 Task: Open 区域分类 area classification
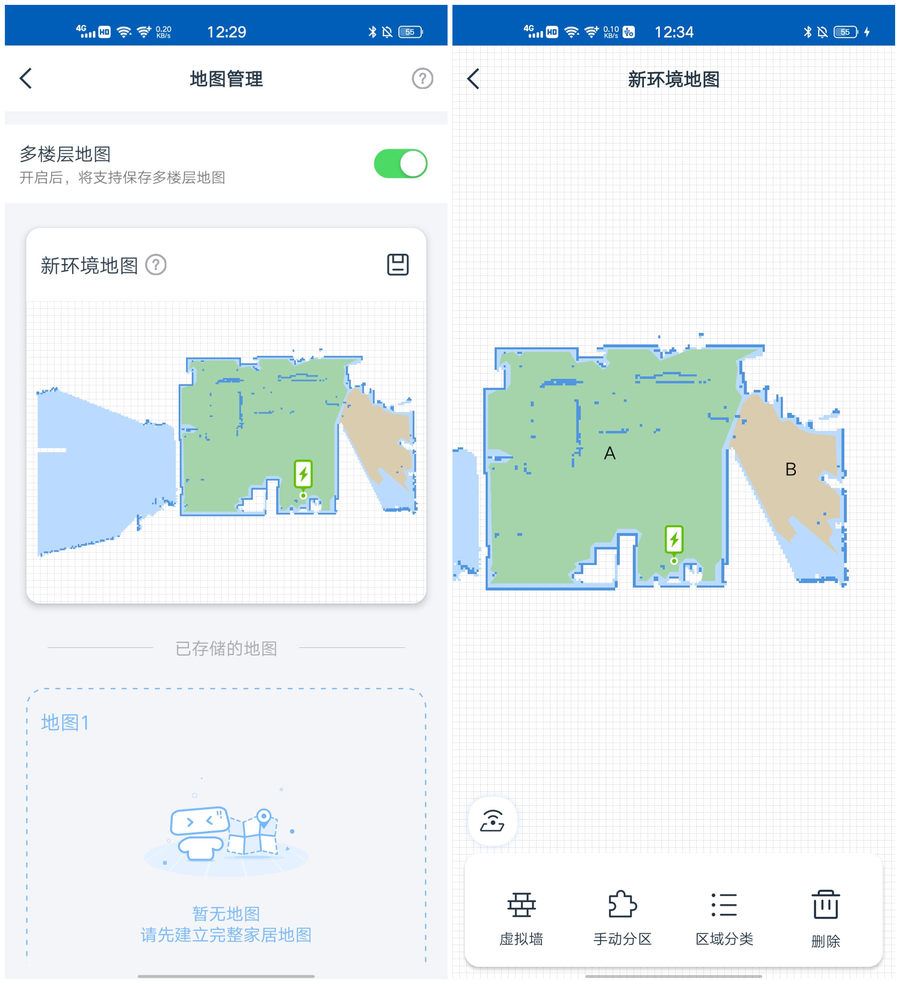pos(724,917)
